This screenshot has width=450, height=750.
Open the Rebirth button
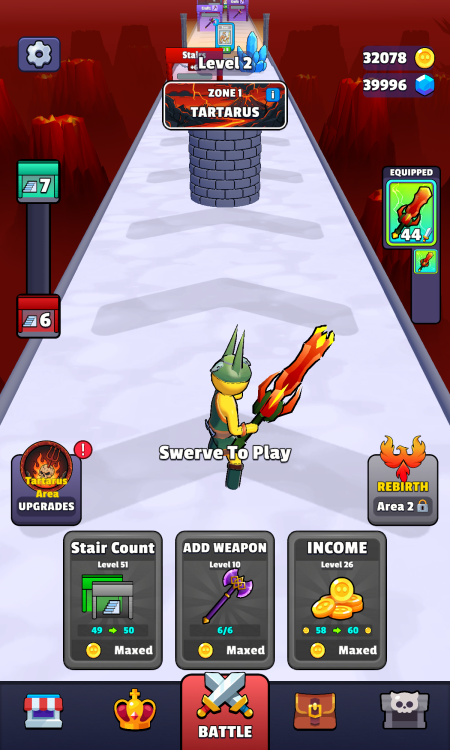(x=403, y=481)
